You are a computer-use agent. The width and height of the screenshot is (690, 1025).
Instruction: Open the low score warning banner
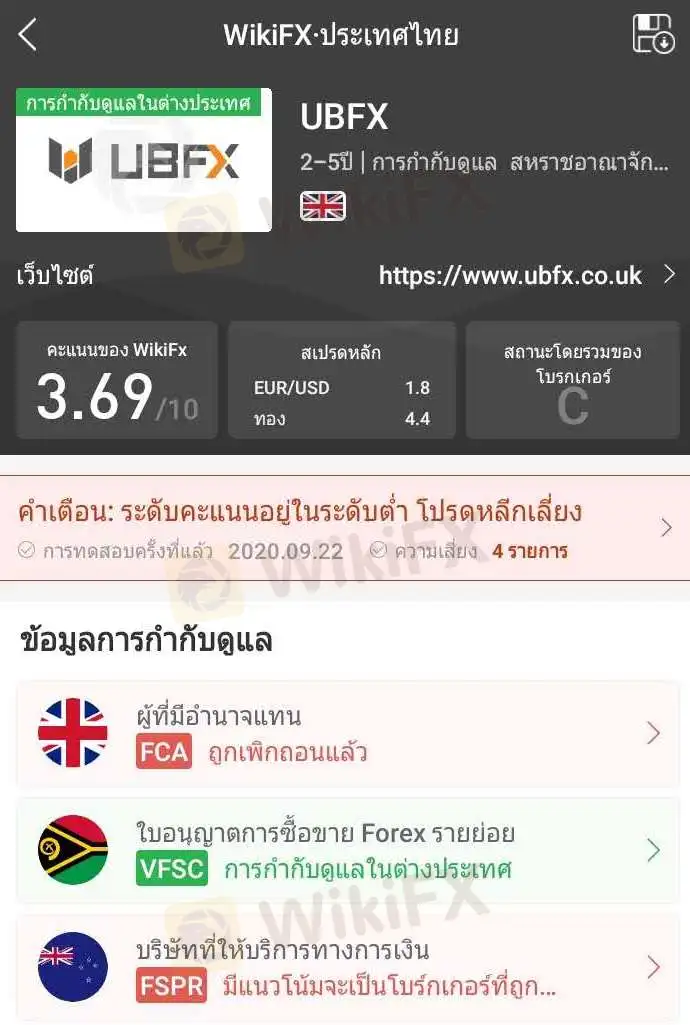pyautogui.click(x=345, y=528)
